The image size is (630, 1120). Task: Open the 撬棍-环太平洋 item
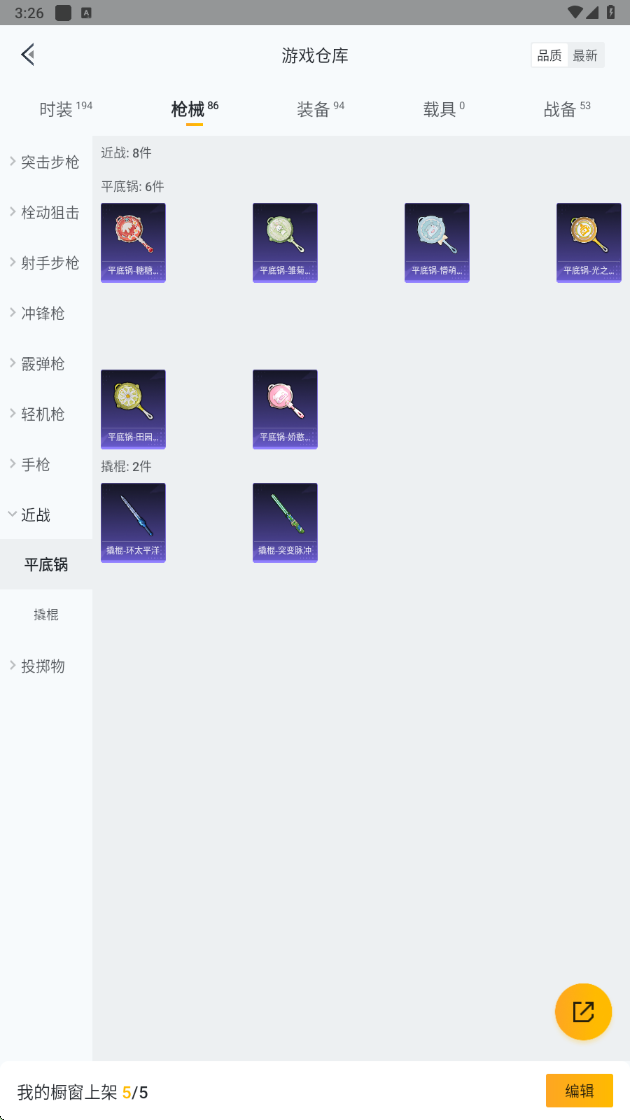133,523
